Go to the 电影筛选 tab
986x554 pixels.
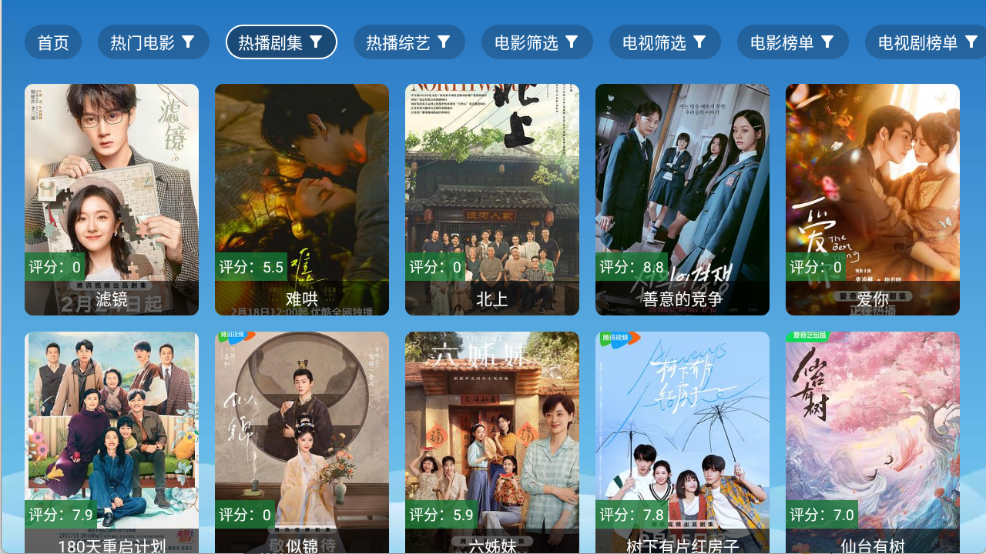[536, 42]
